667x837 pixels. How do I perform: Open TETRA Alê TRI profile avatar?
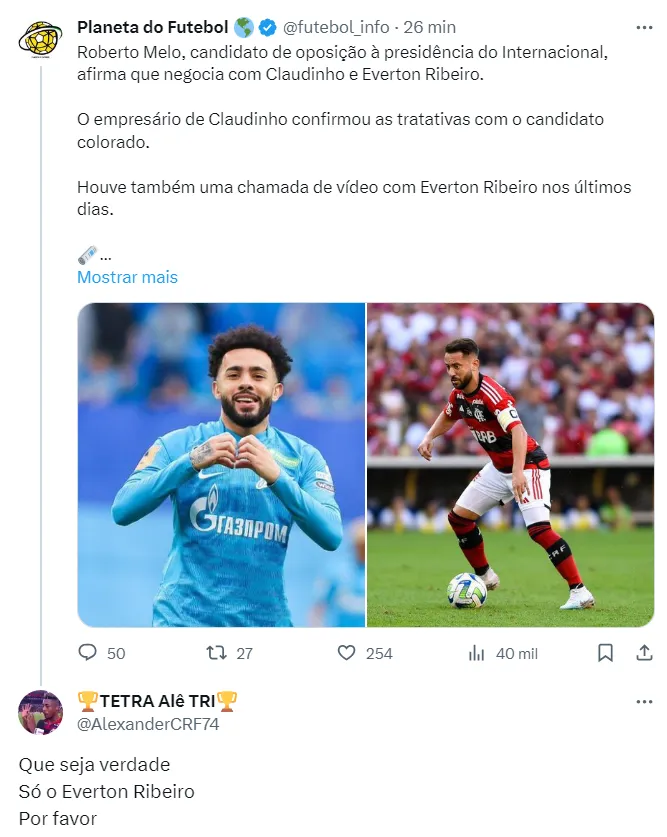[x=41, y=712]
